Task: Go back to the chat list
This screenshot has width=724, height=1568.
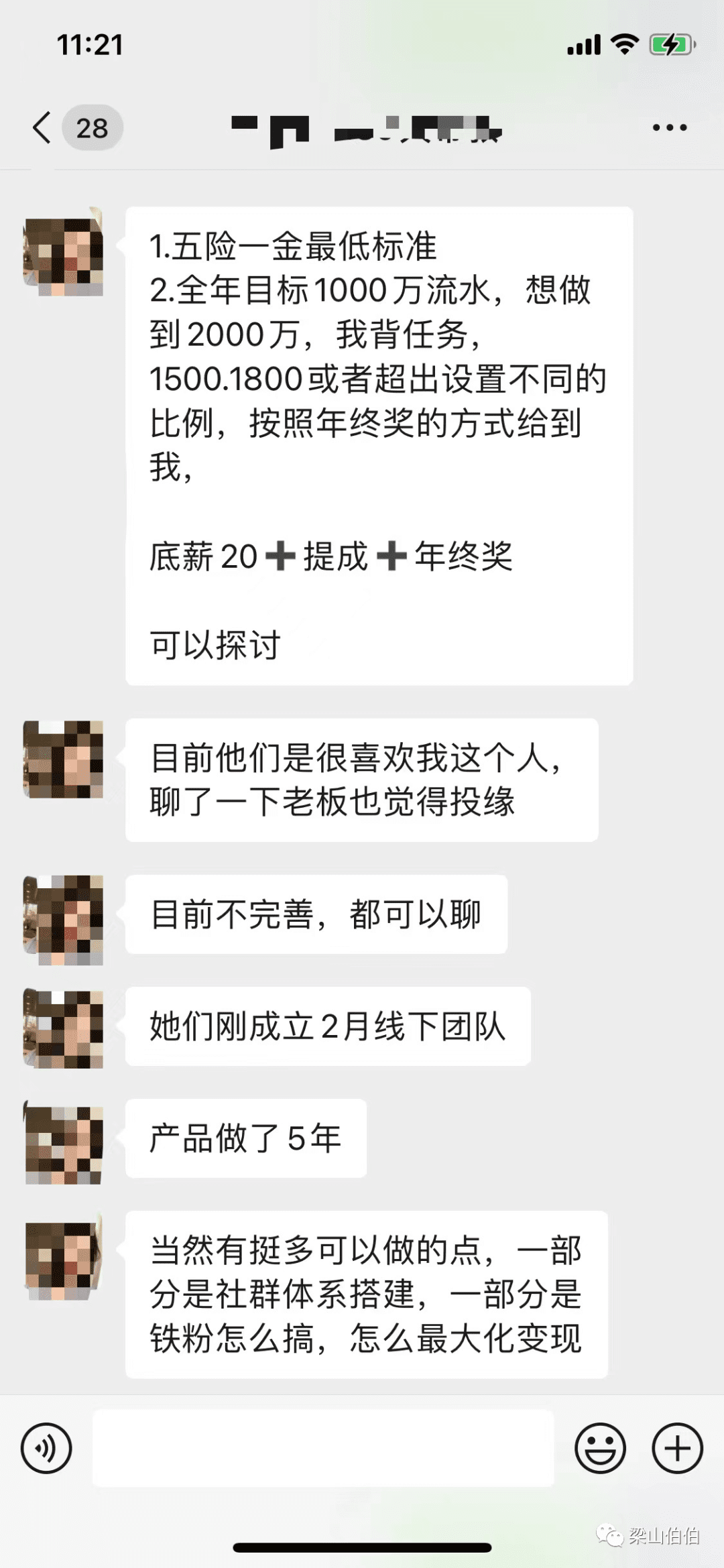Action: tap(43, 127)
